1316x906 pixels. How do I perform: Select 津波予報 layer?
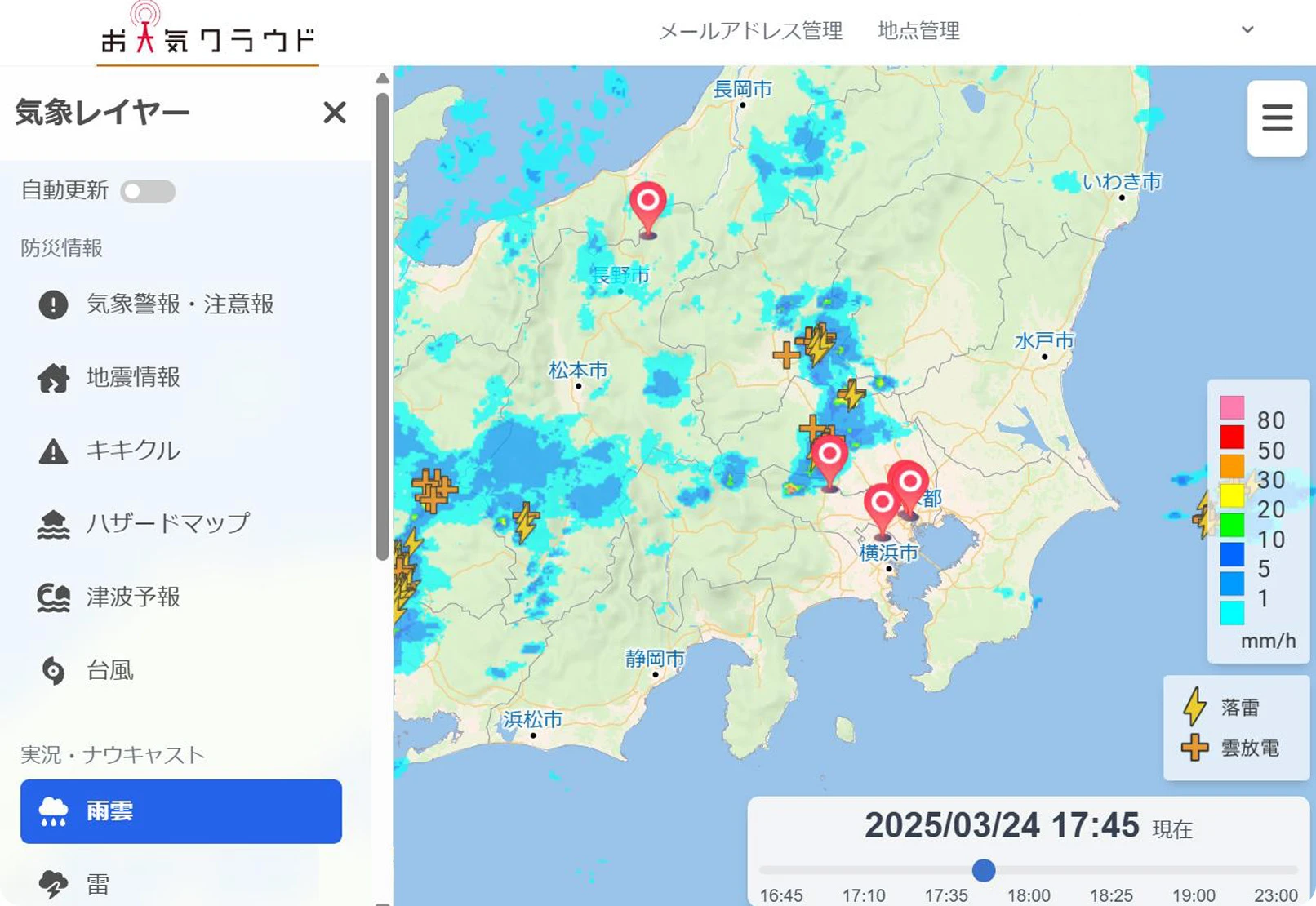pos(133,597)
